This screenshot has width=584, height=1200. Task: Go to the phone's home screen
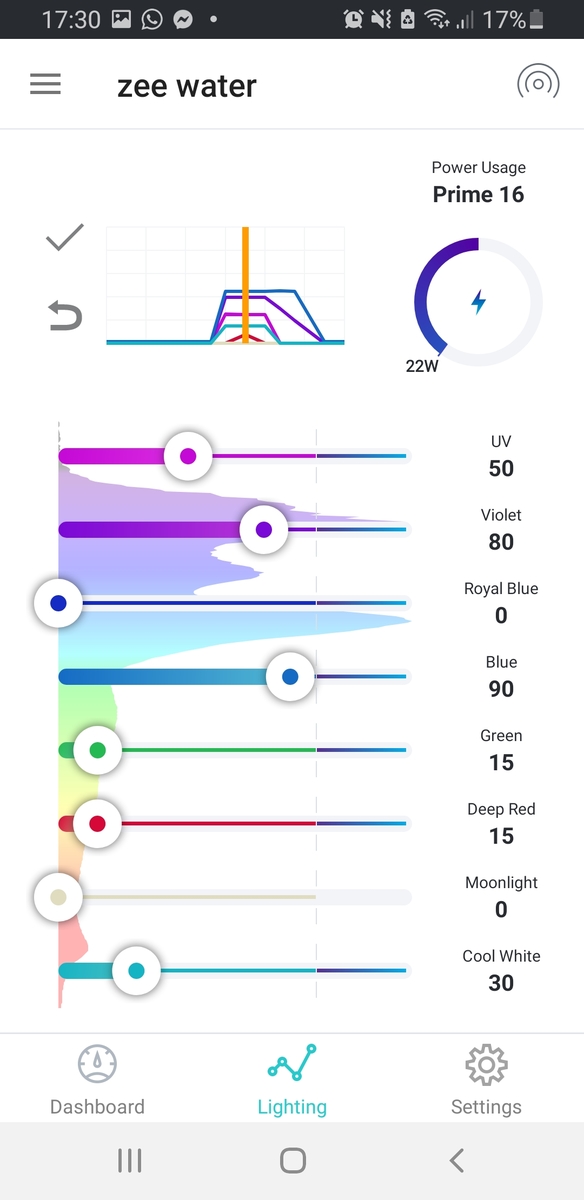(292, 1160)
